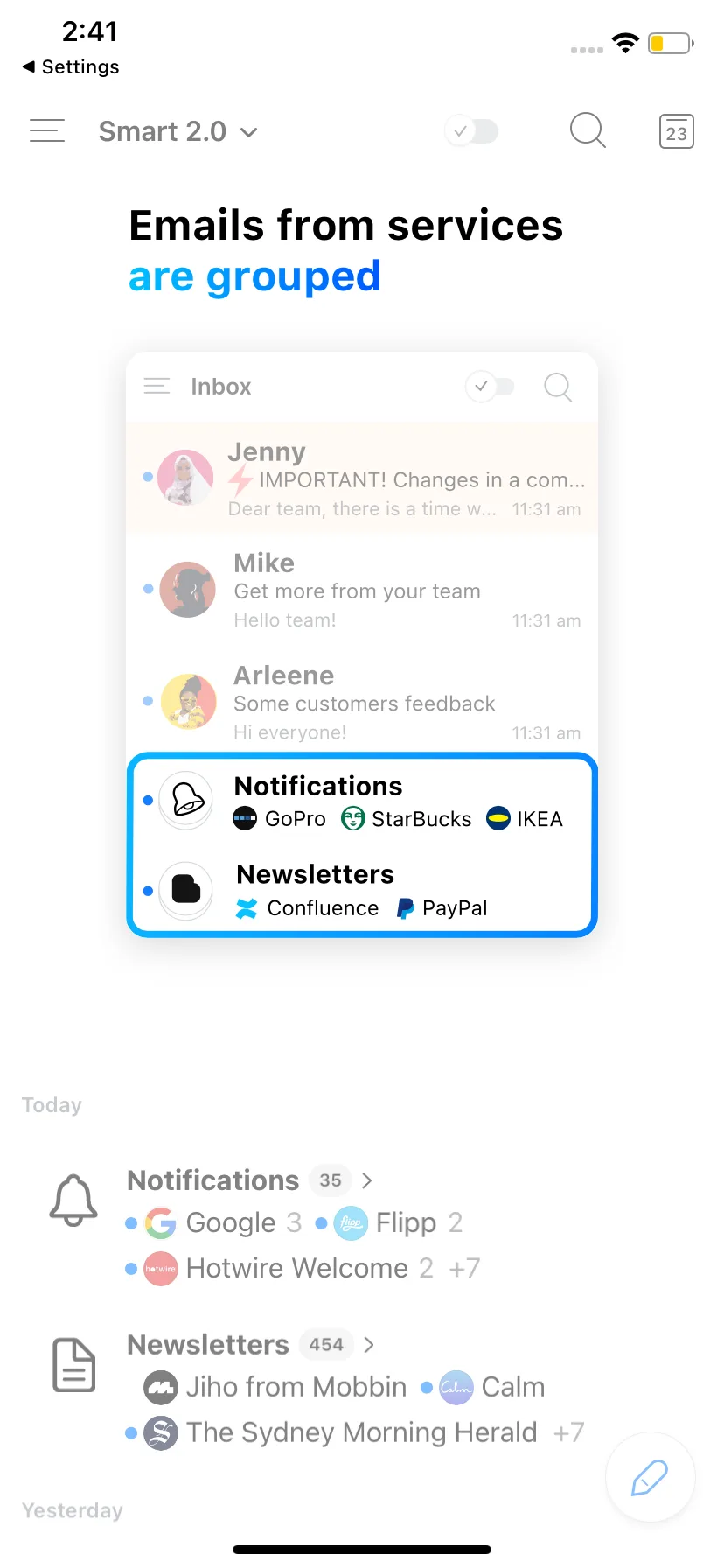724x1568 pixels.
Task: Open the hamburger menu drawer
Action: (47, 131)
